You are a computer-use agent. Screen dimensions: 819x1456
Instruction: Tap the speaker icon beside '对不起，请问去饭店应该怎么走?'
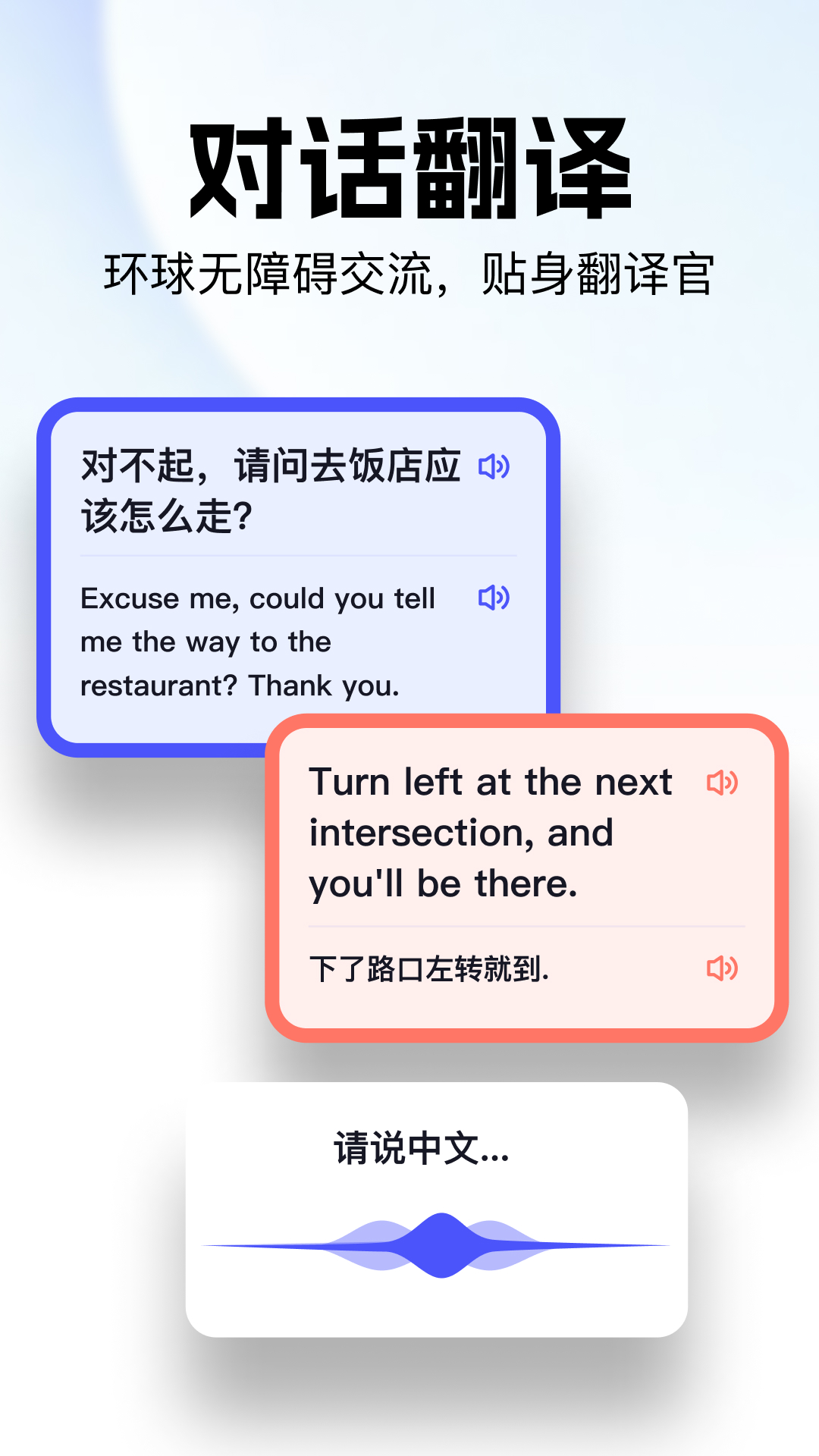click(496, 469)
